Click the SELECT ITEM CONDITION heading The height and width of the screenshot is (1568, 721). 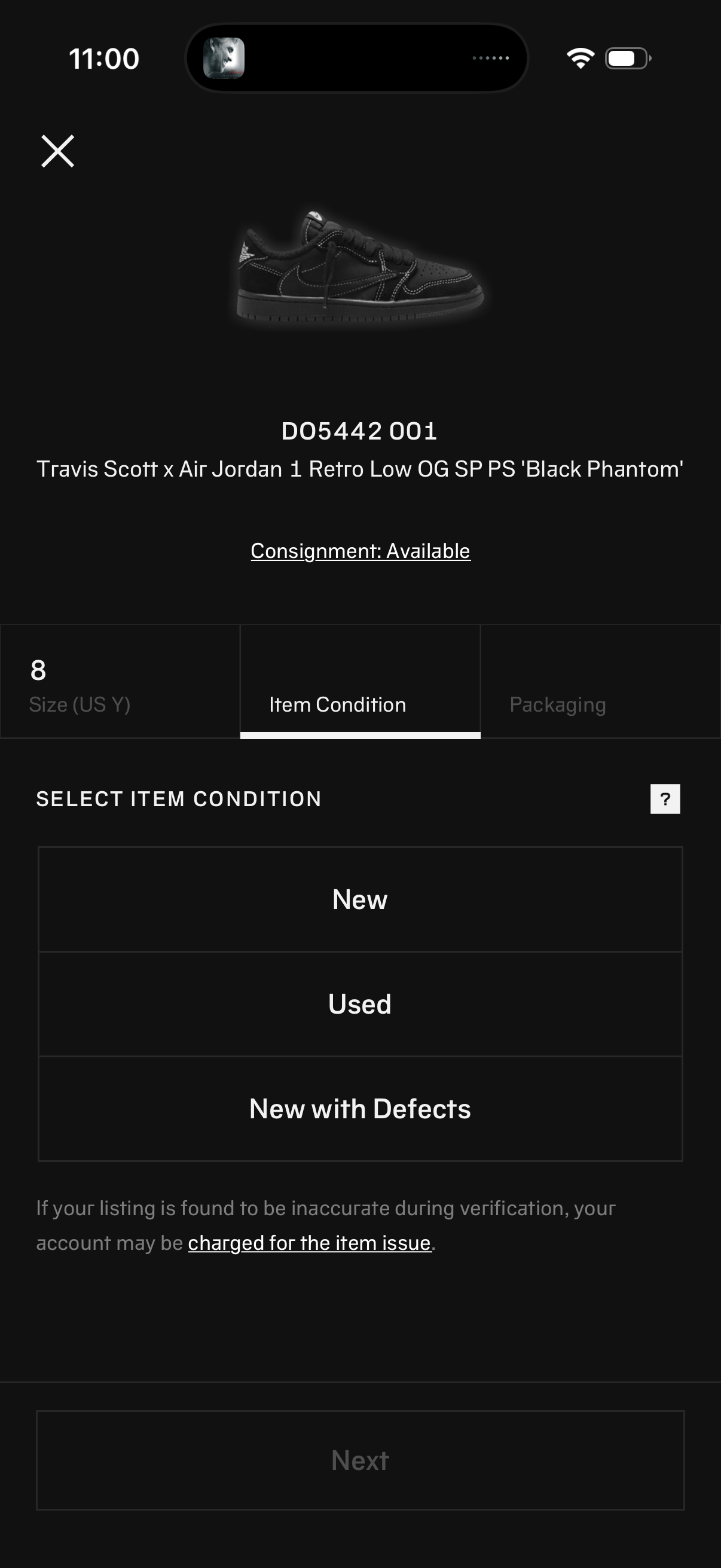click(178, 798)
